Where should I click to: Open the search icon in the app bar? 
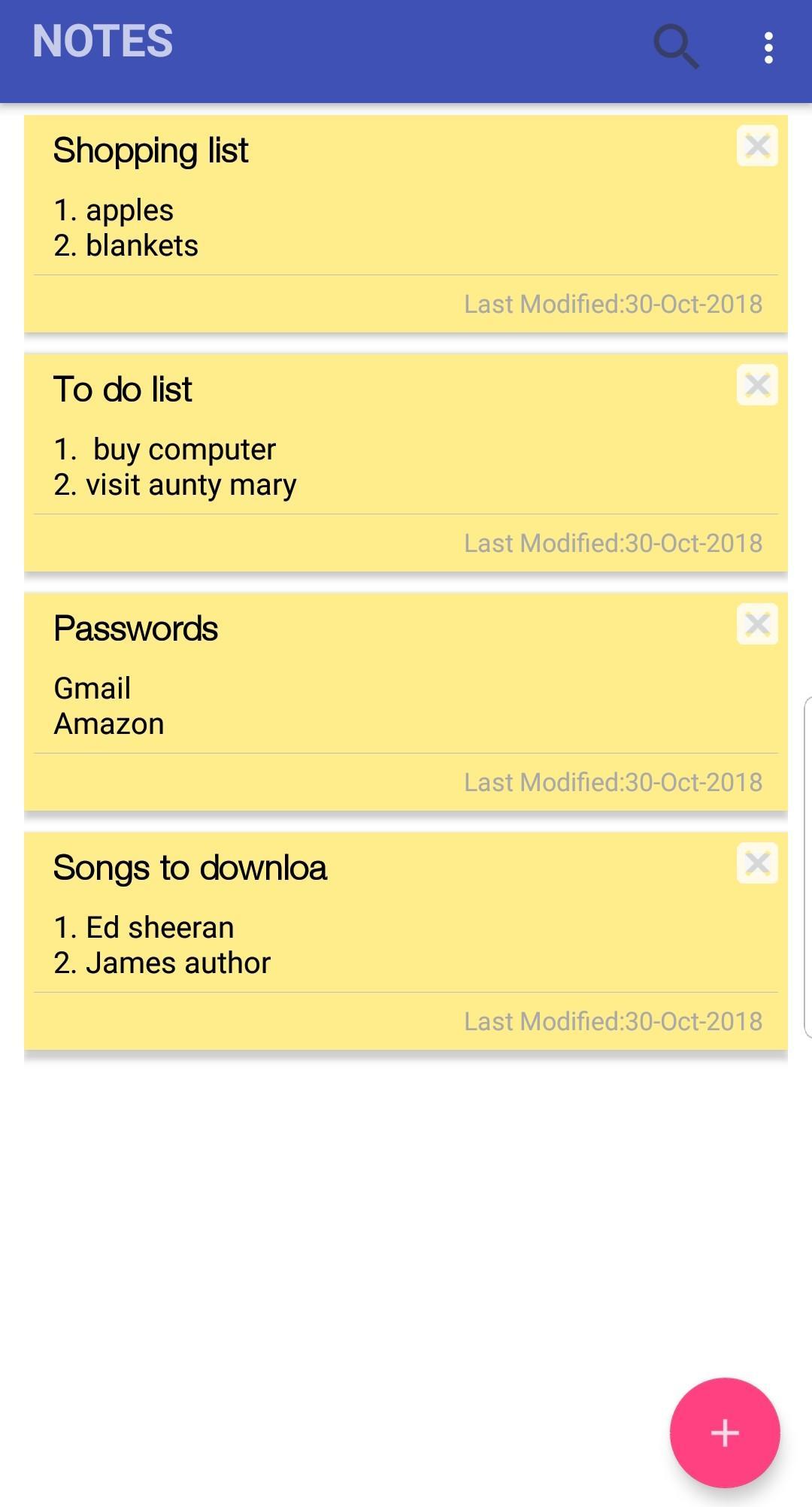(x=676, y=47)
